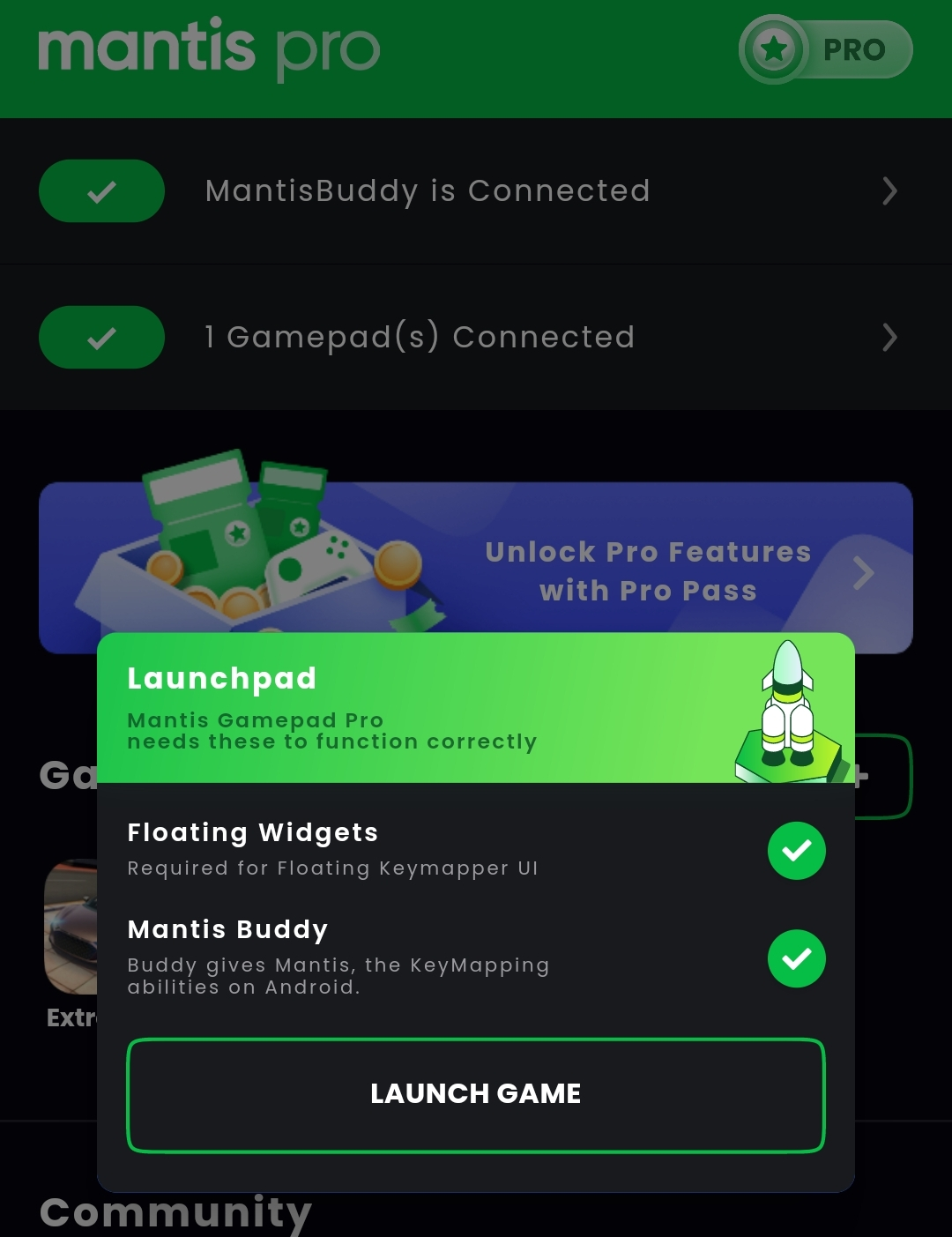Tap the Mantis Buddy requirement row
Viewport: 952px width, 1237px height.
[x=476, y=958]
